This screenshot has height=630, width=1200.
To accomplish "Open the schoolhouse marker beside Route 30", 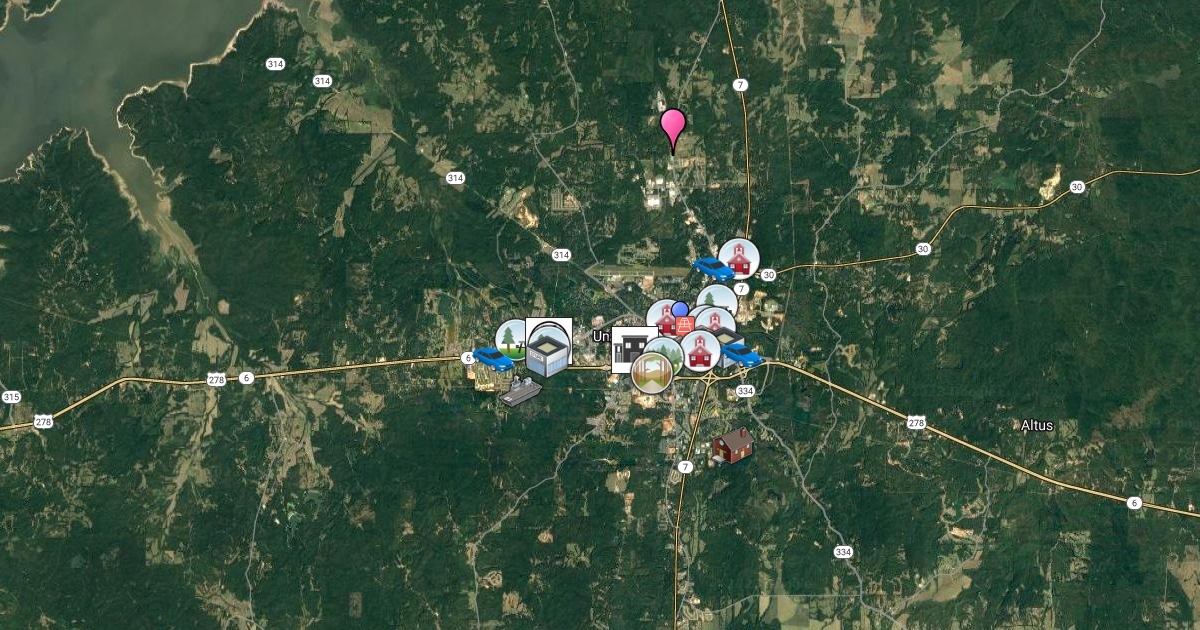I will (739, 259).
